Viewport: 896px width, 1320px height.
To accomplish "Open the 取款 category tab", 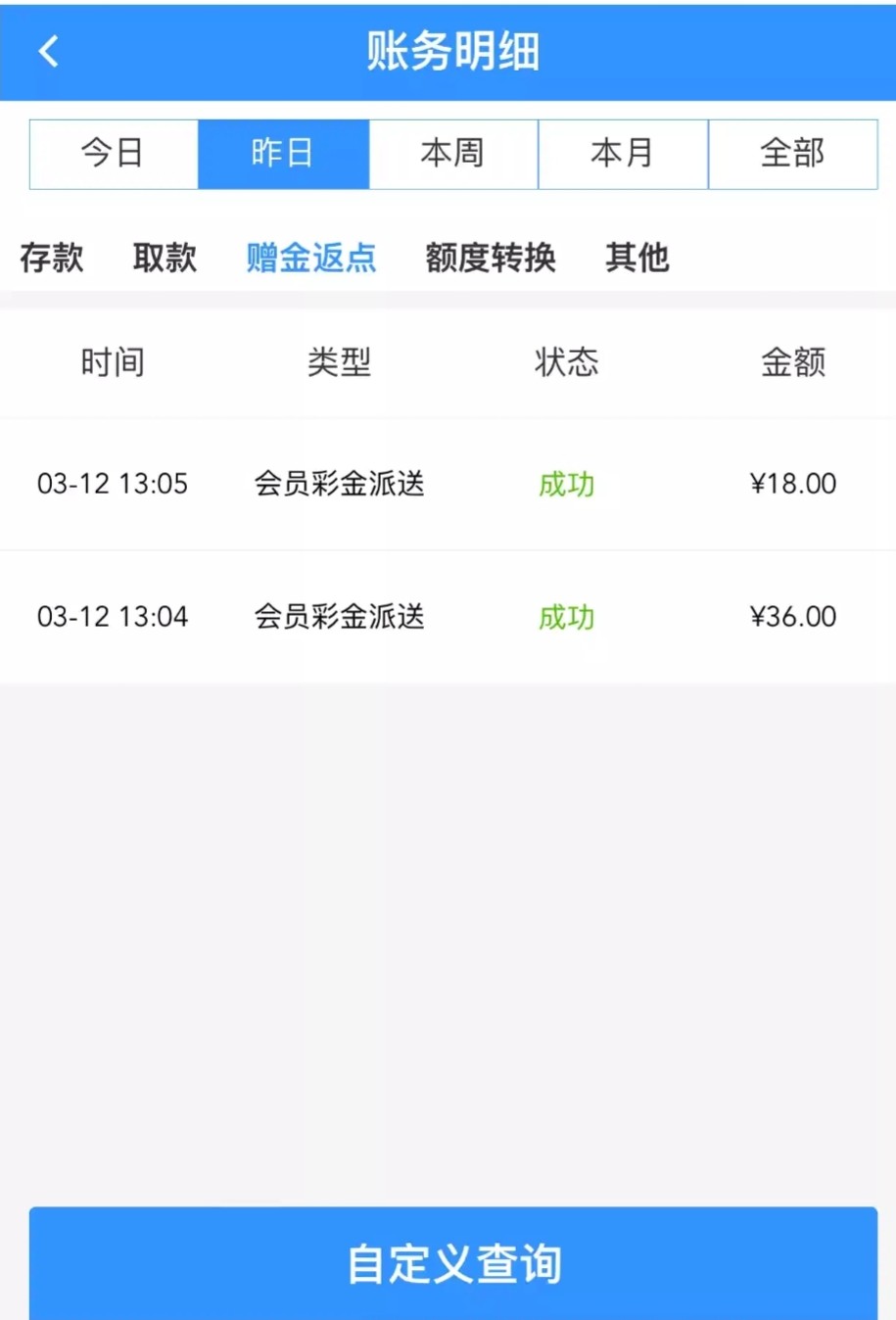I will click(165, 258).
